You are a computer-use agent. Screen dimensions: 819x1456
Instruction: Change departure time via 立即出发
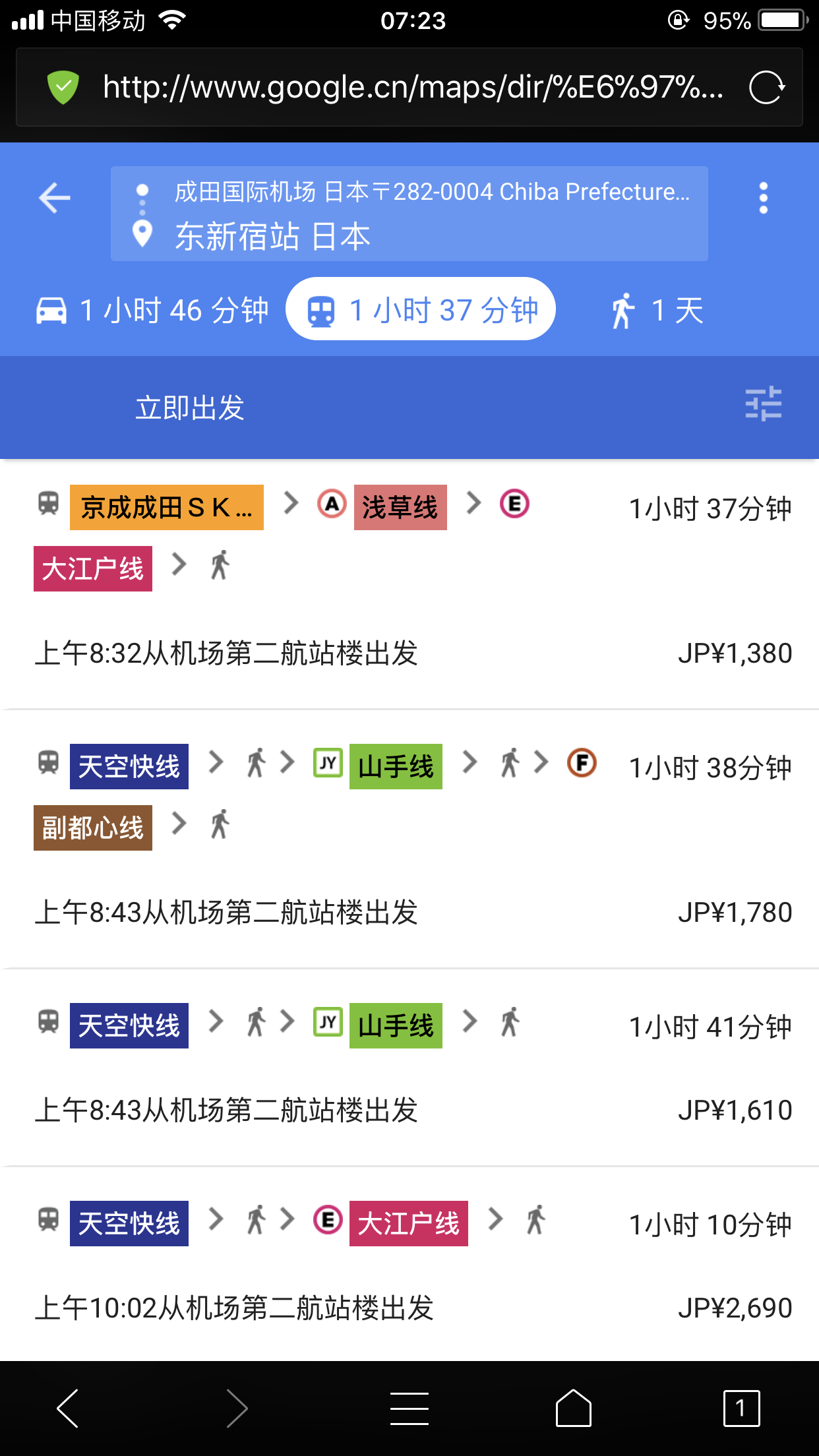click(x=190, y=408)
